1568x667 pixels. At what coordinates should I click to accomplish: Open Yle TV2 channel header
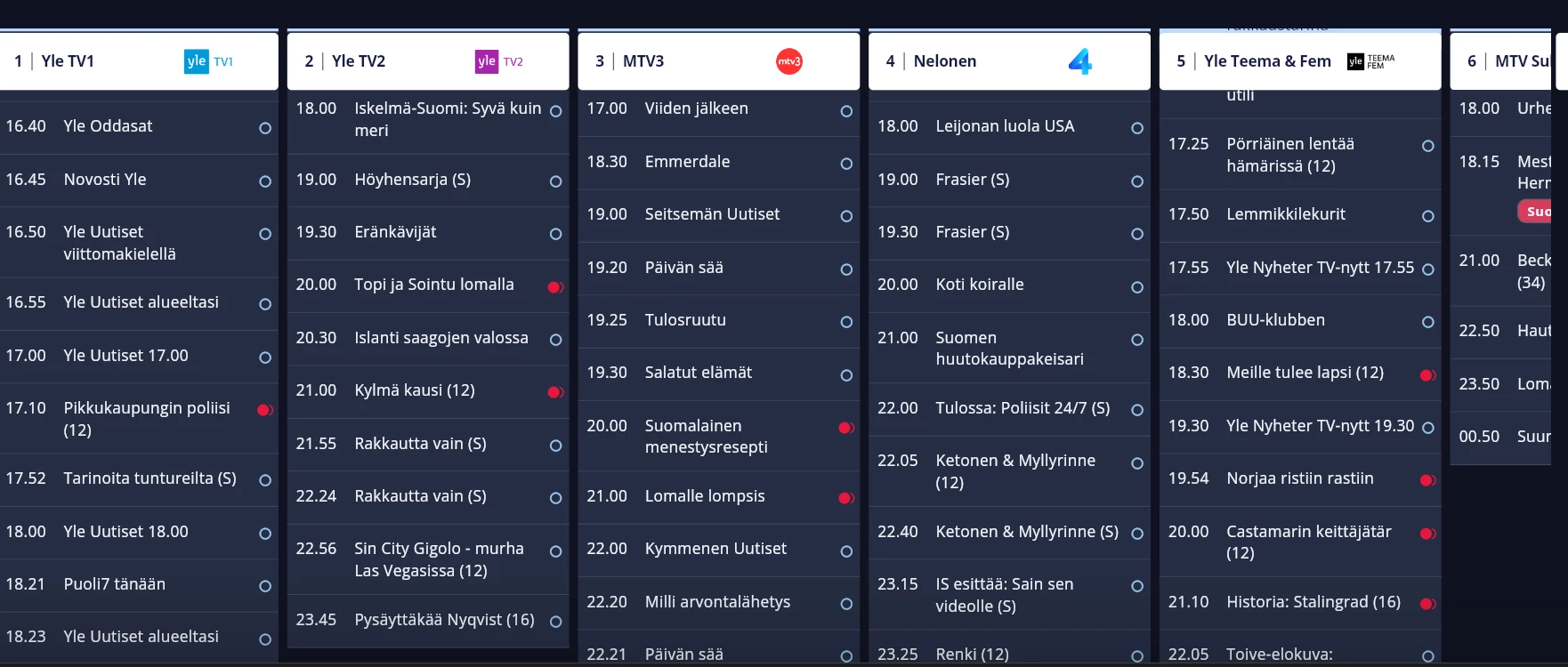point(427,61)
